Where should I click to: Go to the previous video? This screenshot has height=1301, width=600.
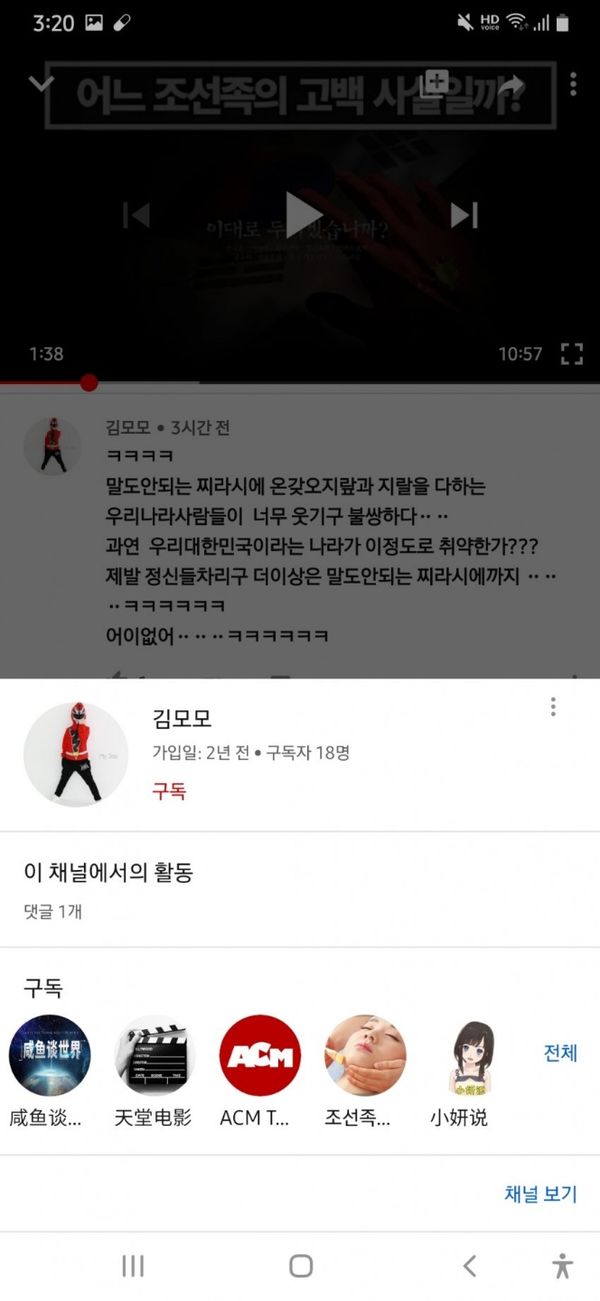coord(136,214)
